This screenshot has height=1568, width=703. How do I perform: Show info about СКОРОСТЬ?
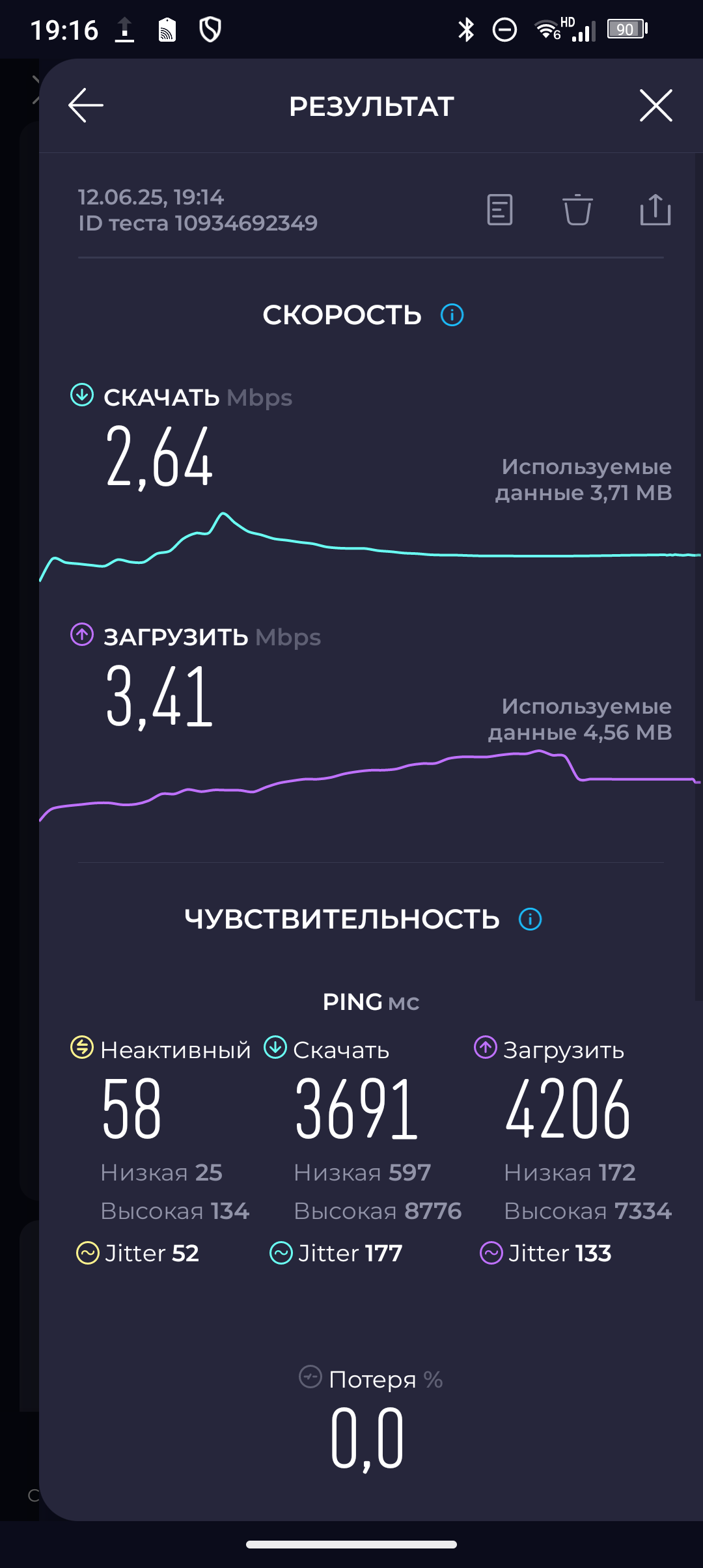(x=452, y=315)
